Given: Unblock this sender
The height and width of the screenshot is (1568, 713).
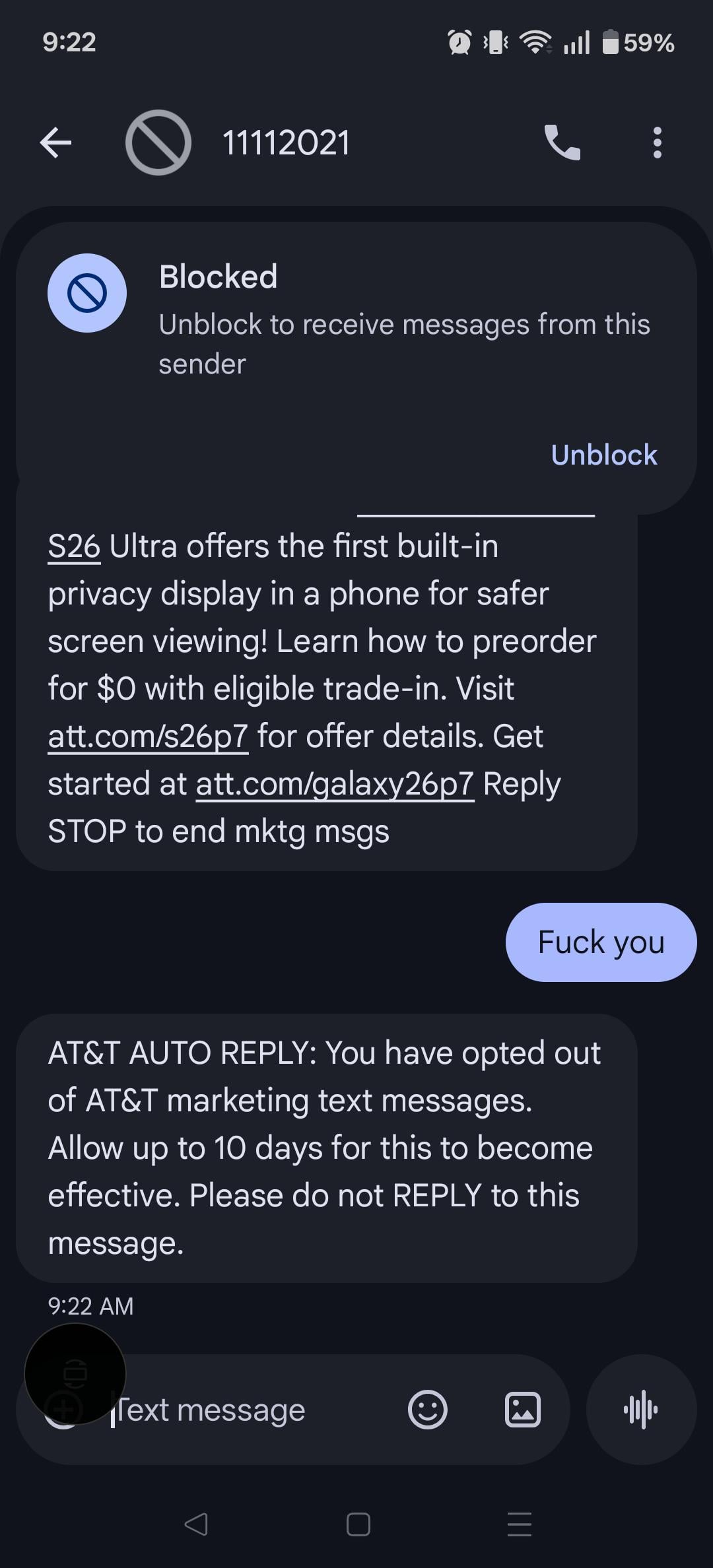Looking at the screenshot, I should (603, 455).
